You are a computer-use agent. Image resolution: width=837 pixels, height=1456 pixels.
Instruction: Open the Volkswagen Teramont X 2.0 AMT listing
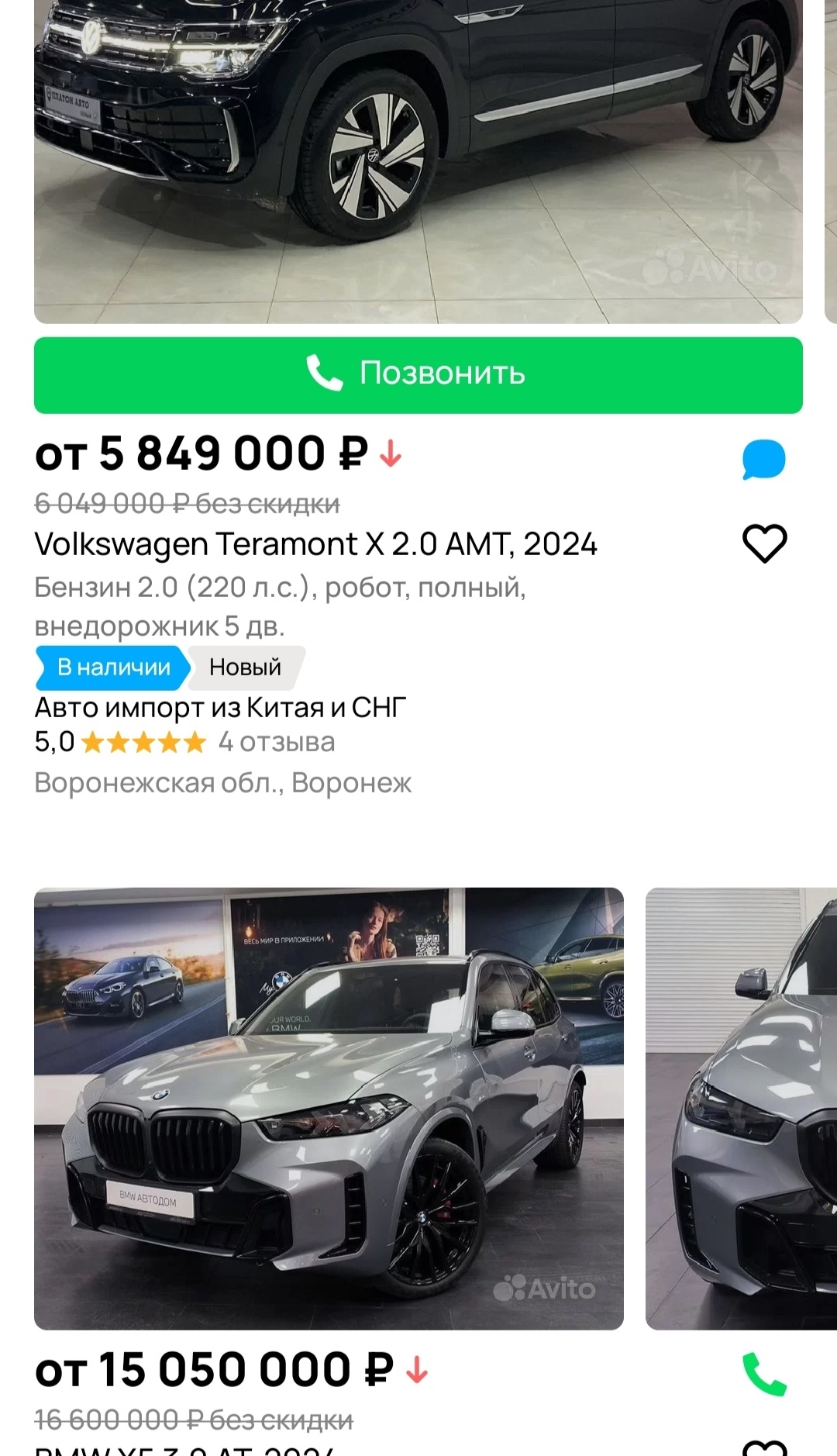[315, 544]
